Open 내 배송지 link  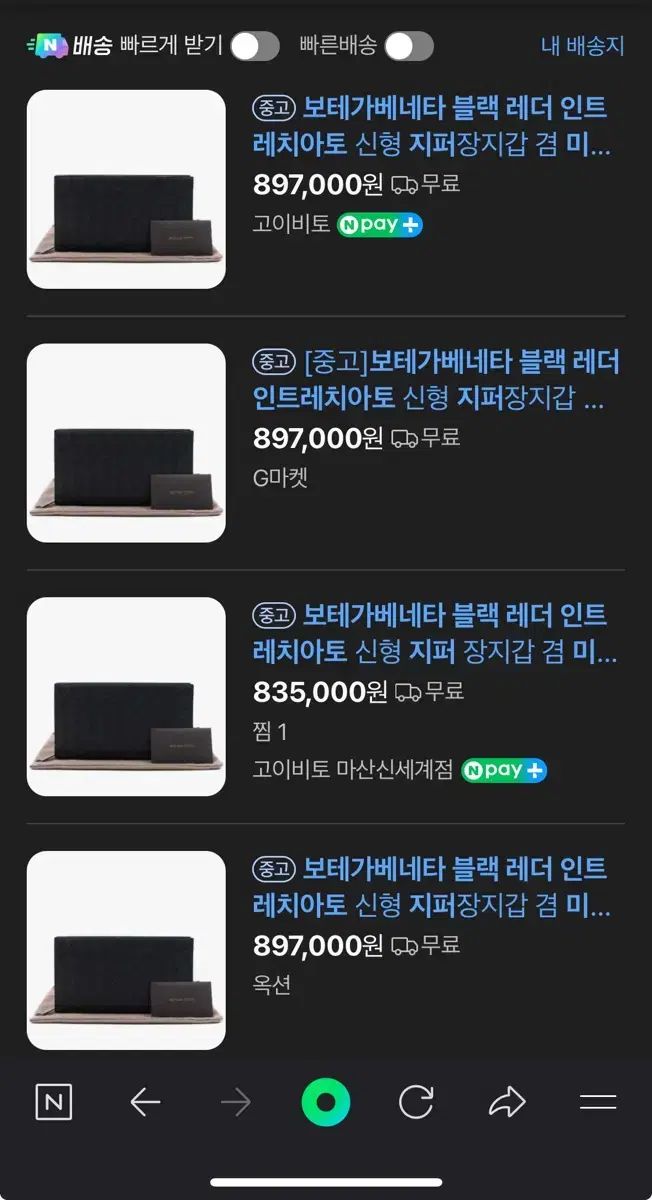click(x=582, y=46)
